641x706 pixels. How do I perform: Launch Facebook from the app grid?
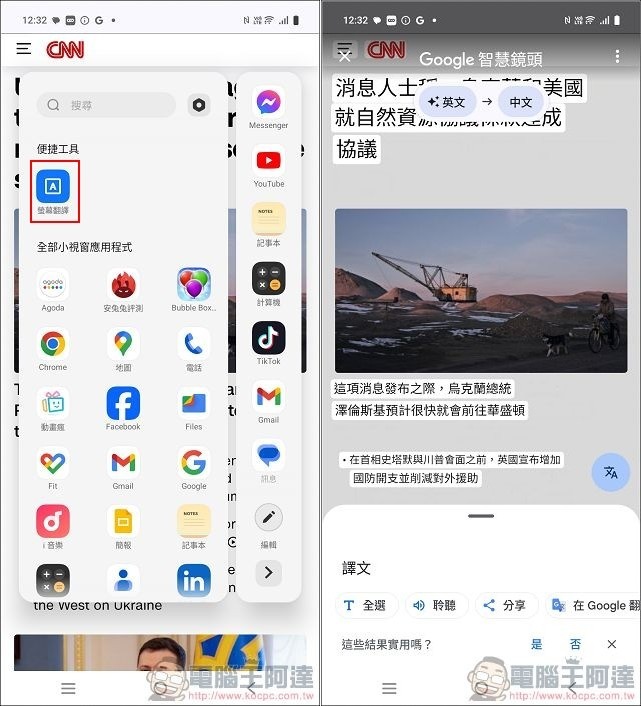[x=123, y=408]
